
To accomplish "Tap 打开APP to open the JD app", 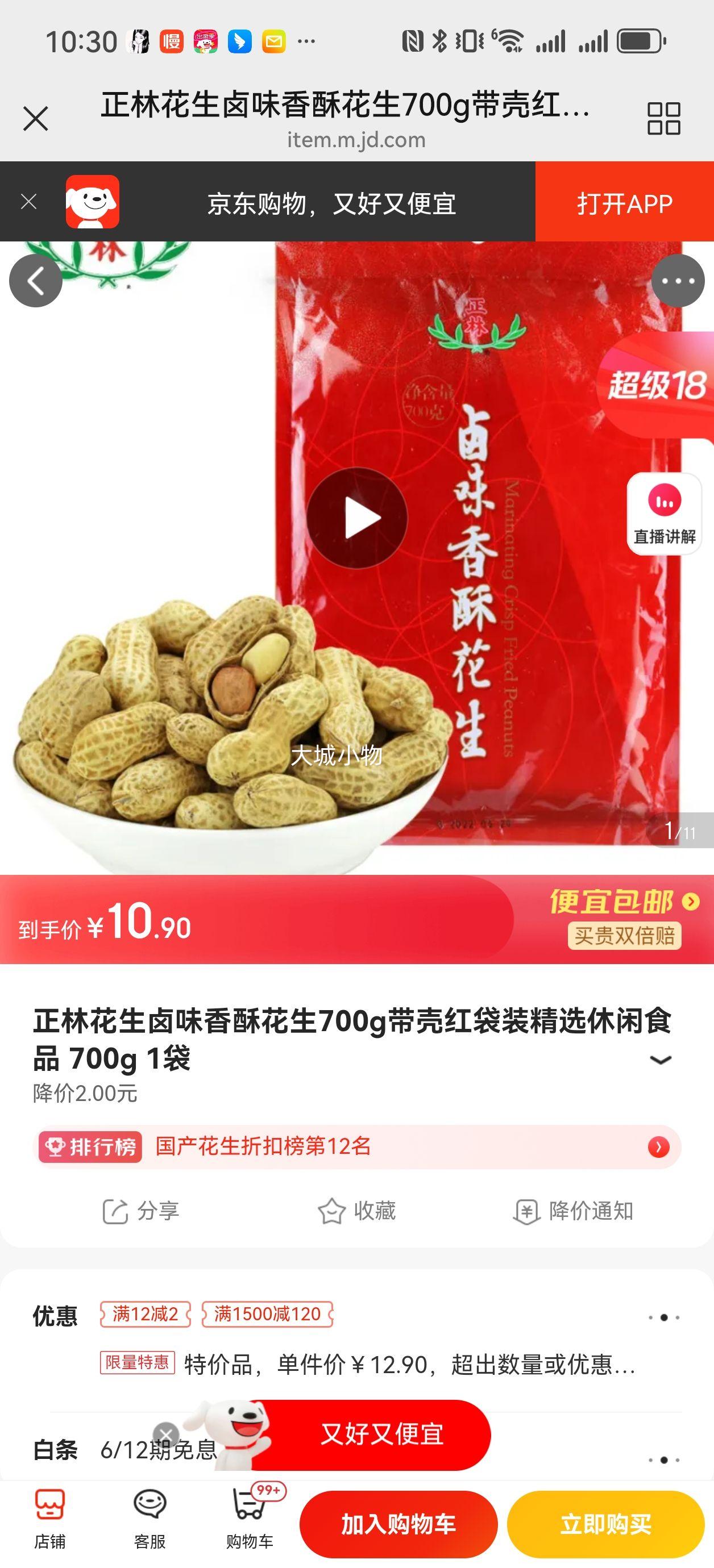I will pos(623,202).
